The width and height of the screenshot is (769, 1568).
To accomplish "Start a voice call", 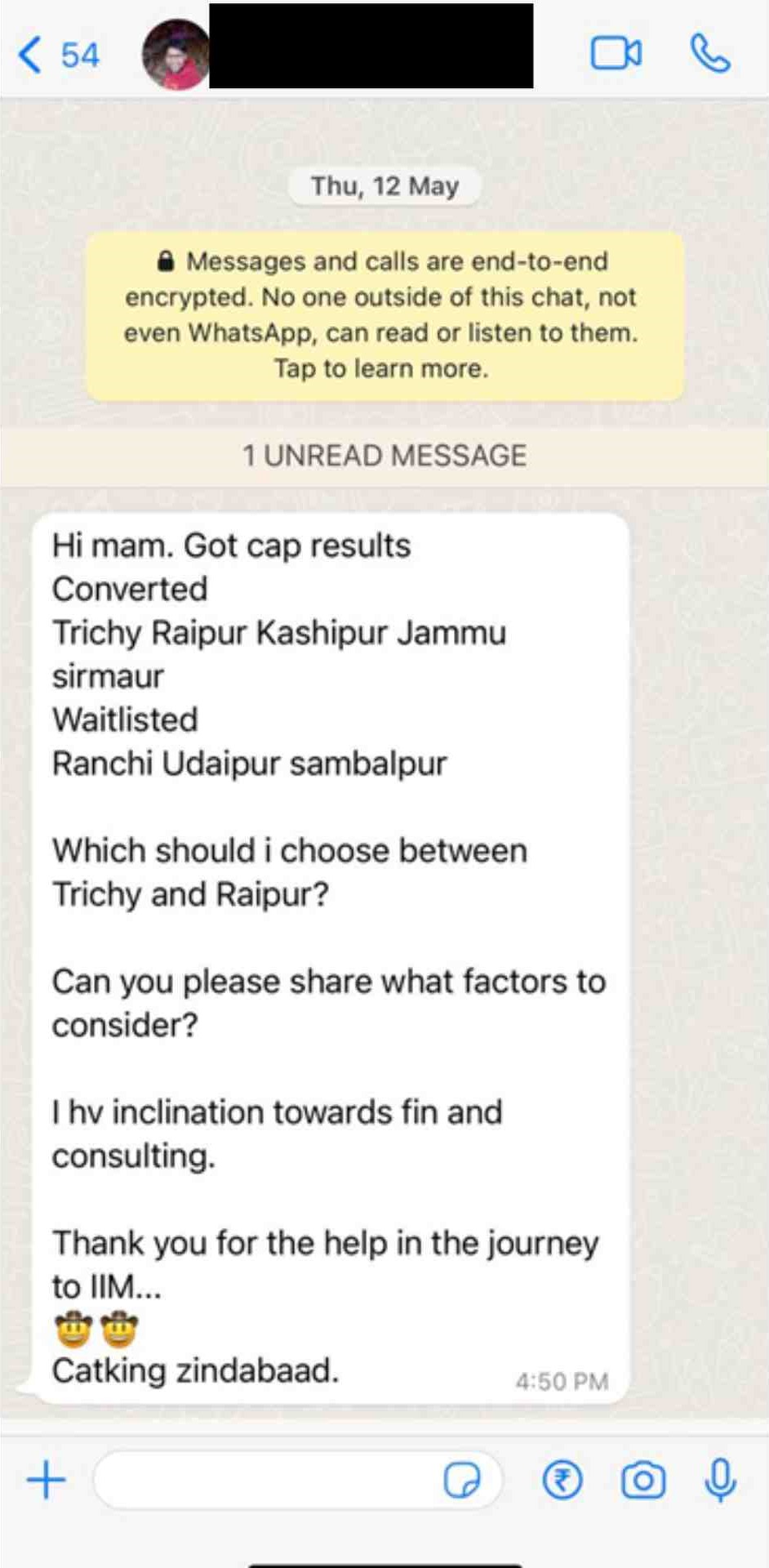I will pos(710,55).
